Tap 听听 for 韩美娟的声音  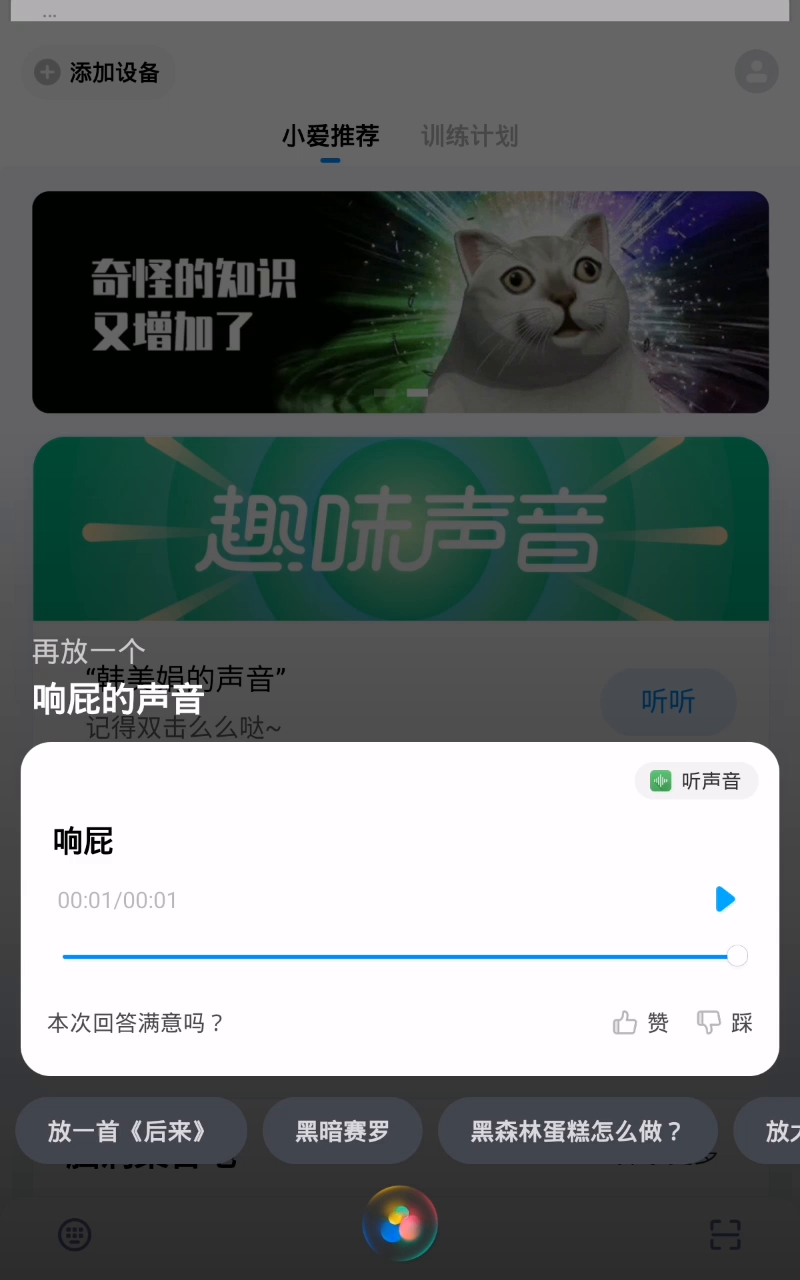coord(667,701)
